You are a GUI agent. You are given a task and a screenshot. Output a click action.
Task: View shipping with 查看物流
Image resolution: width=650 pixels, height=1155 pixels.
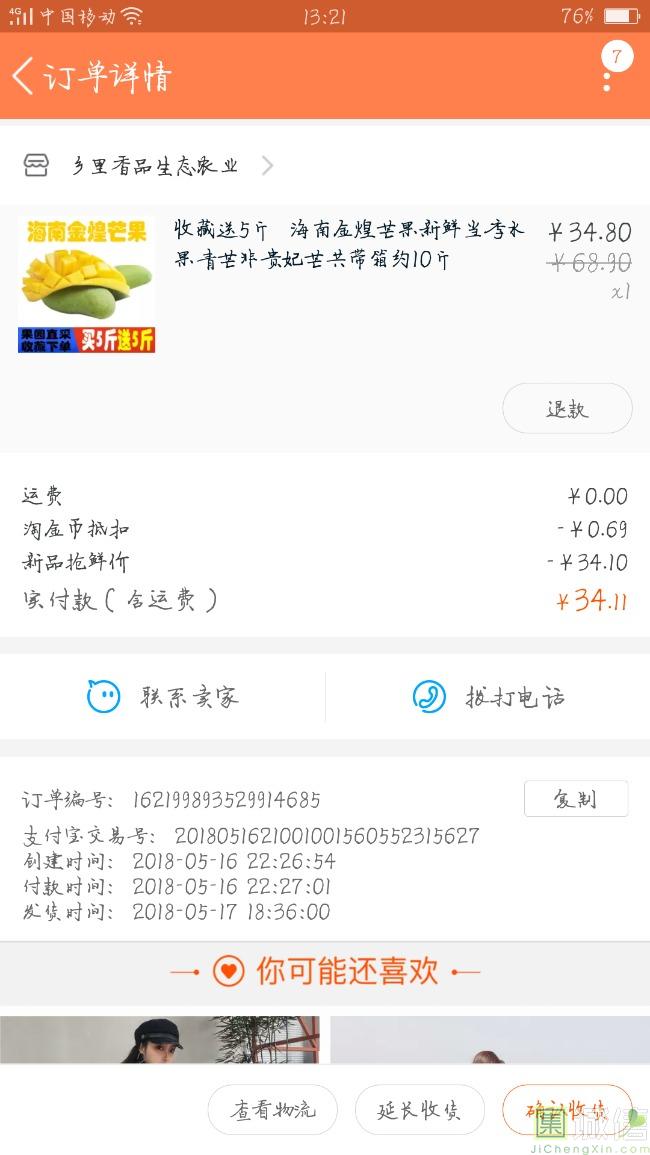(x=272, y=1110)
